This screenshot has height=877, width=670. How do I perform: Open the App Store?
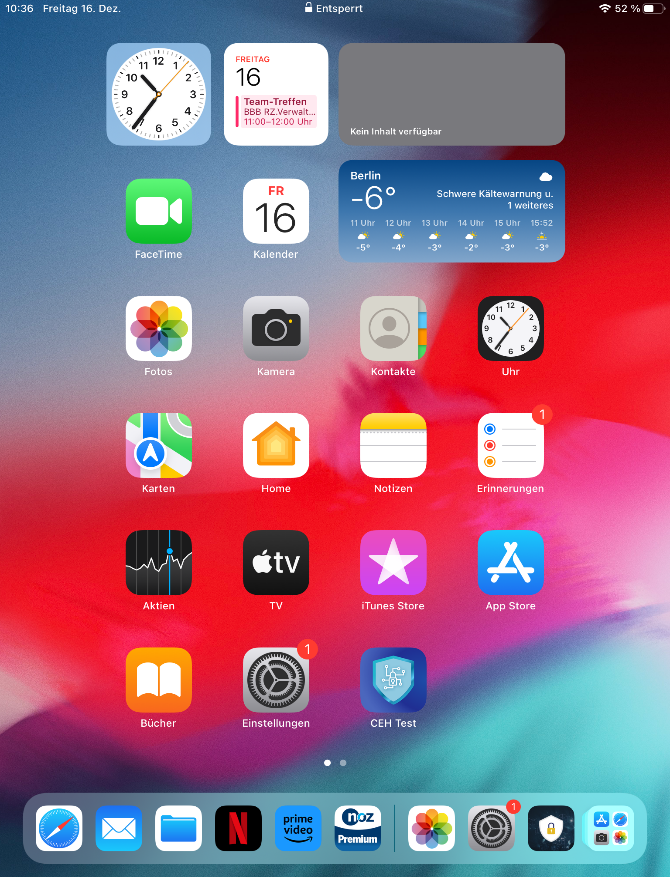pyautogui.click(x=510, y=562)
